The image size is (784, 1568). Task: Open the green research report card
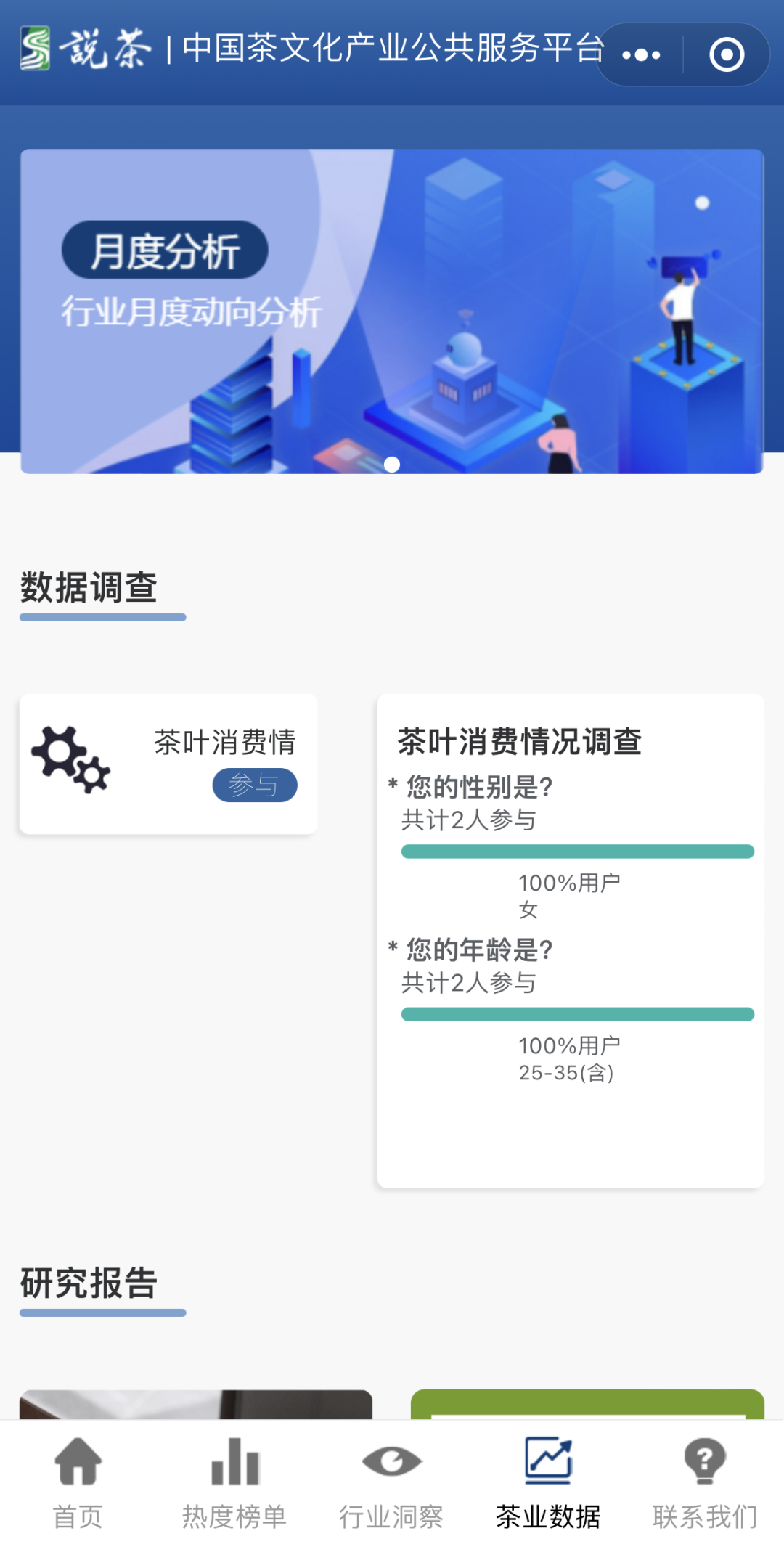point(587,1405)
